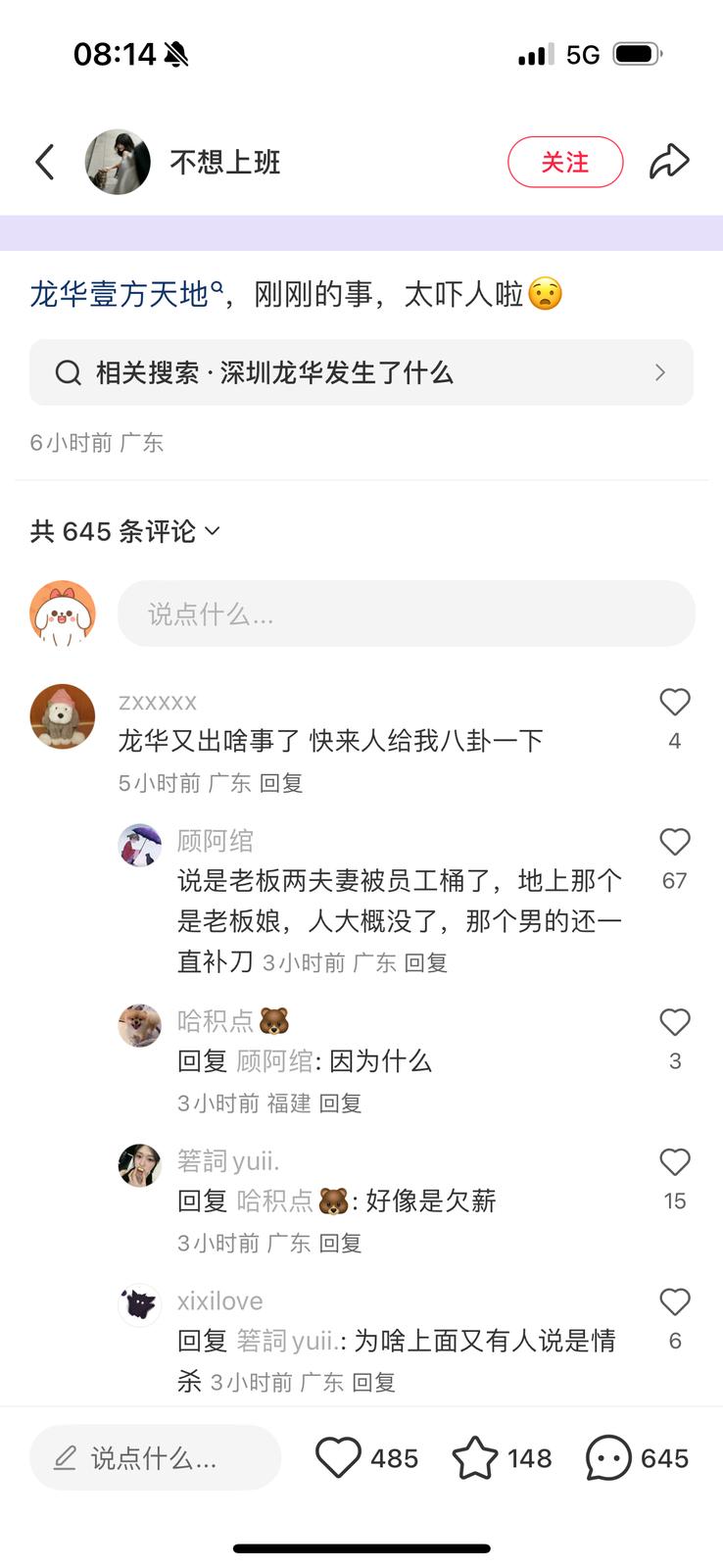The width and height of the screenshot is (723, 1568).
Task: Like zxxxxx's comment via heart icon
Action: point(674,702)
